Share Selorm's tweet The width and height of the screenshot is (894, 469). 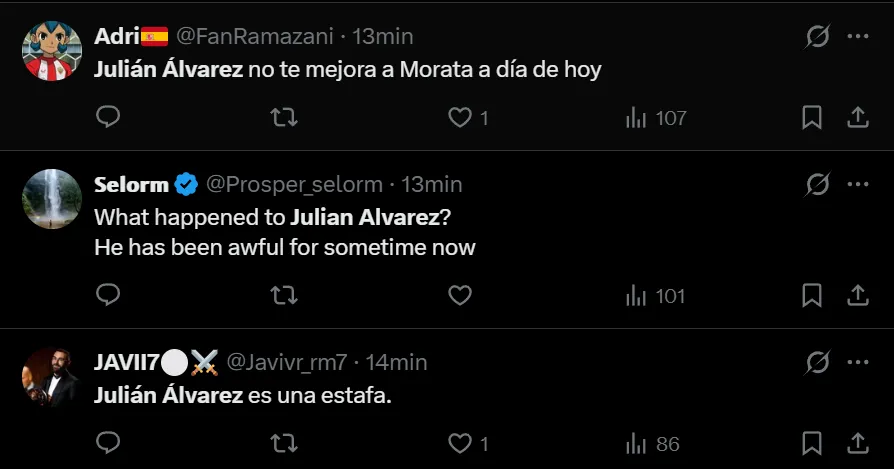858,296
